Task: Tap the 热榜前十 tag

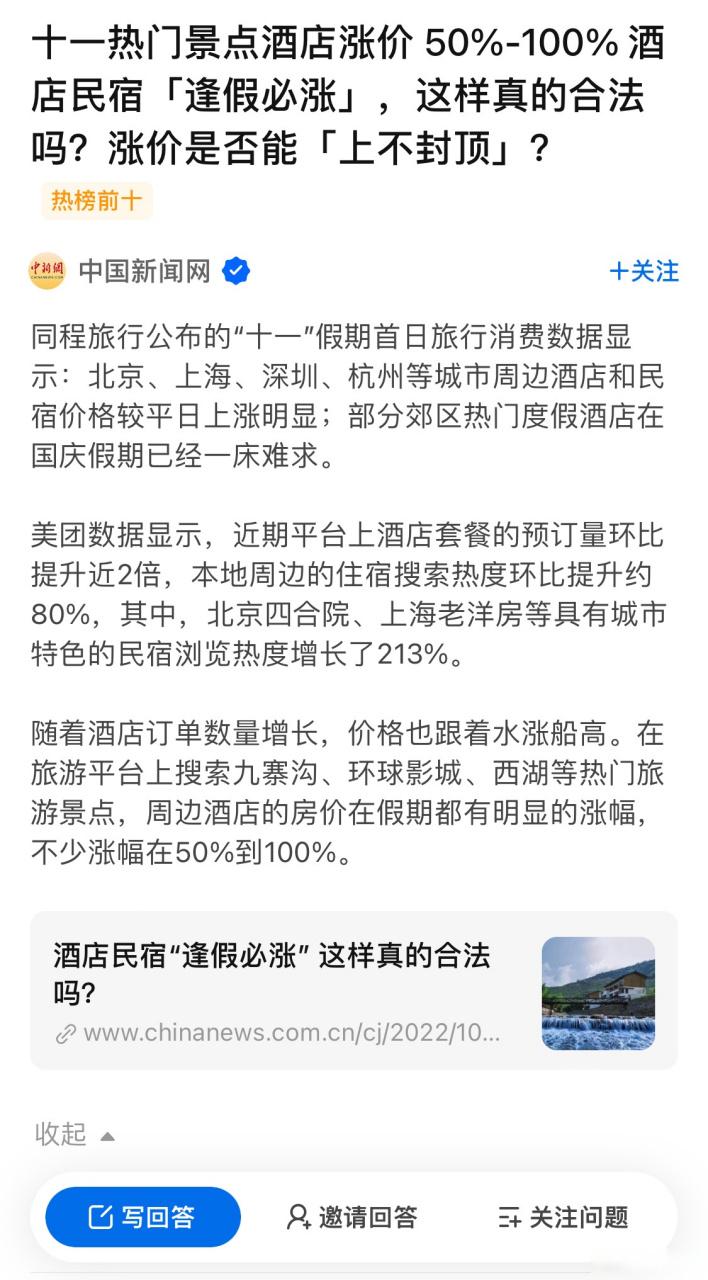Action: pyautogui.click(x=96, y=201)
